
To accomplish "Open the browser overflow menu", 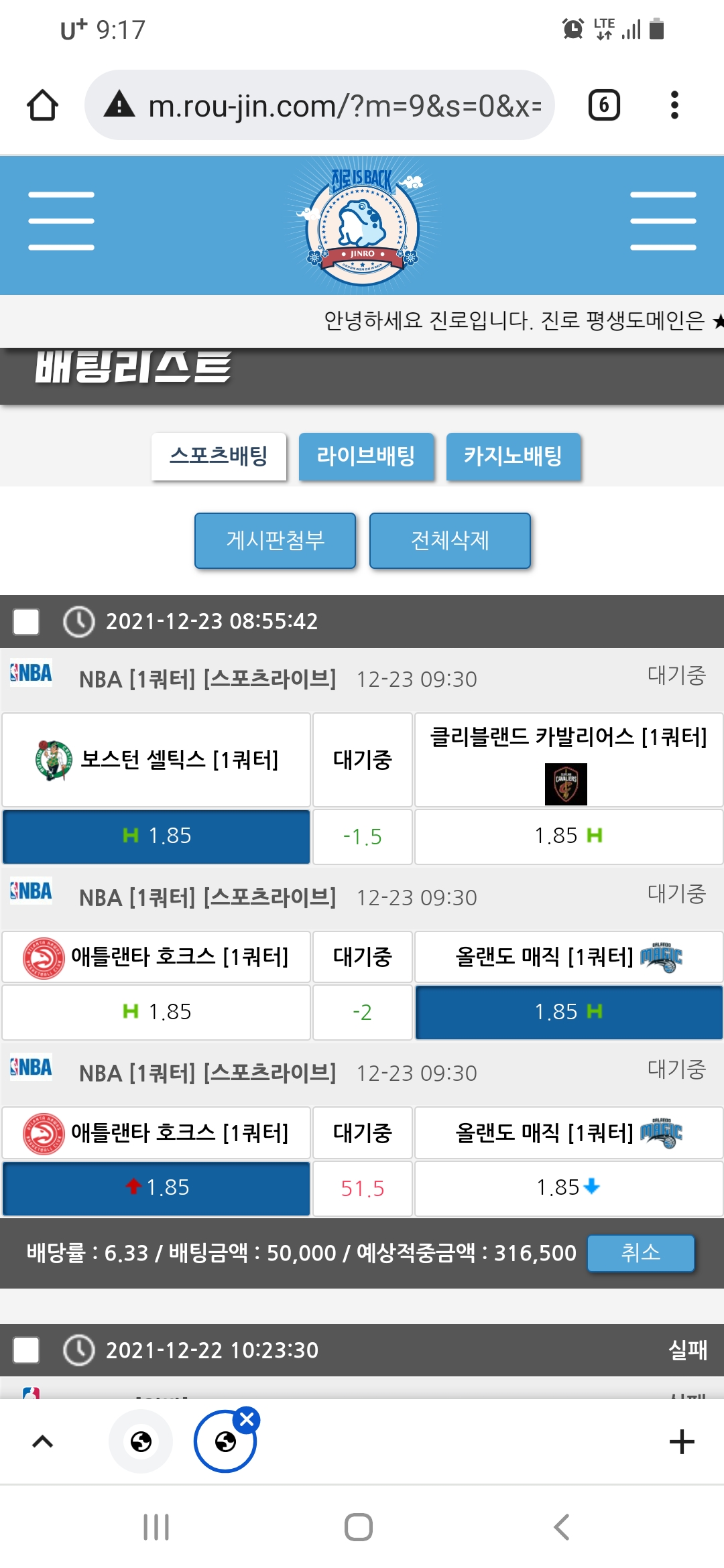I will coord(674,105).
